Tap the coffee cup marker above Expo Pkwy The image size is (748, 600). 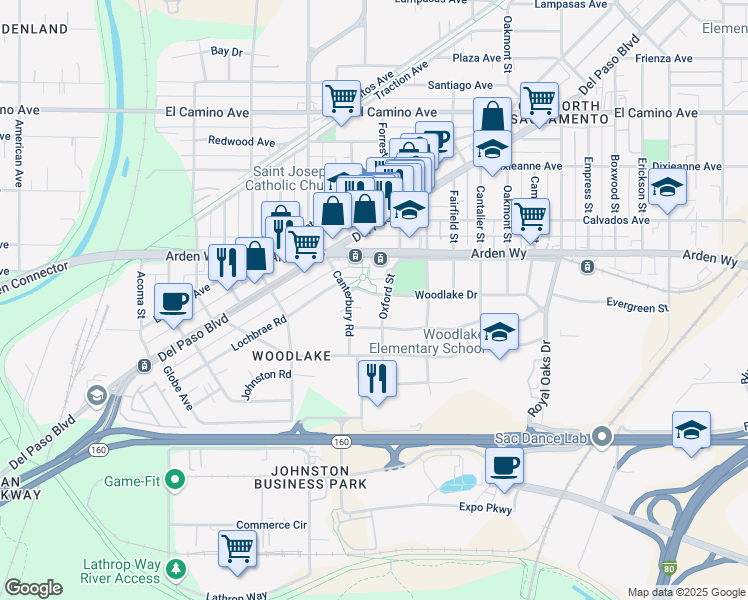[504, 465]
